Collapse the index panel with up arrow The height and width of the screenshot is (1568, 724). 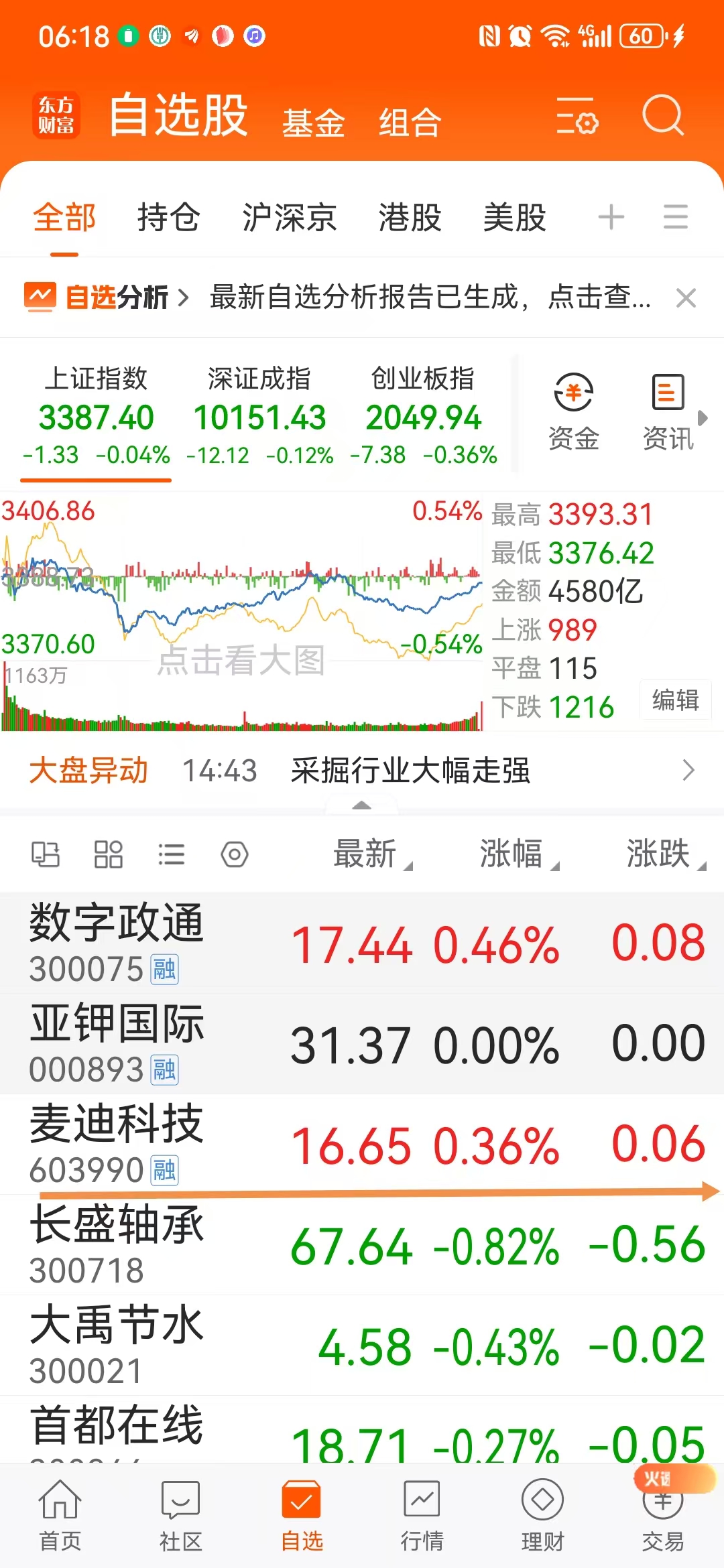pyautogui.click(x=361, y=805)
